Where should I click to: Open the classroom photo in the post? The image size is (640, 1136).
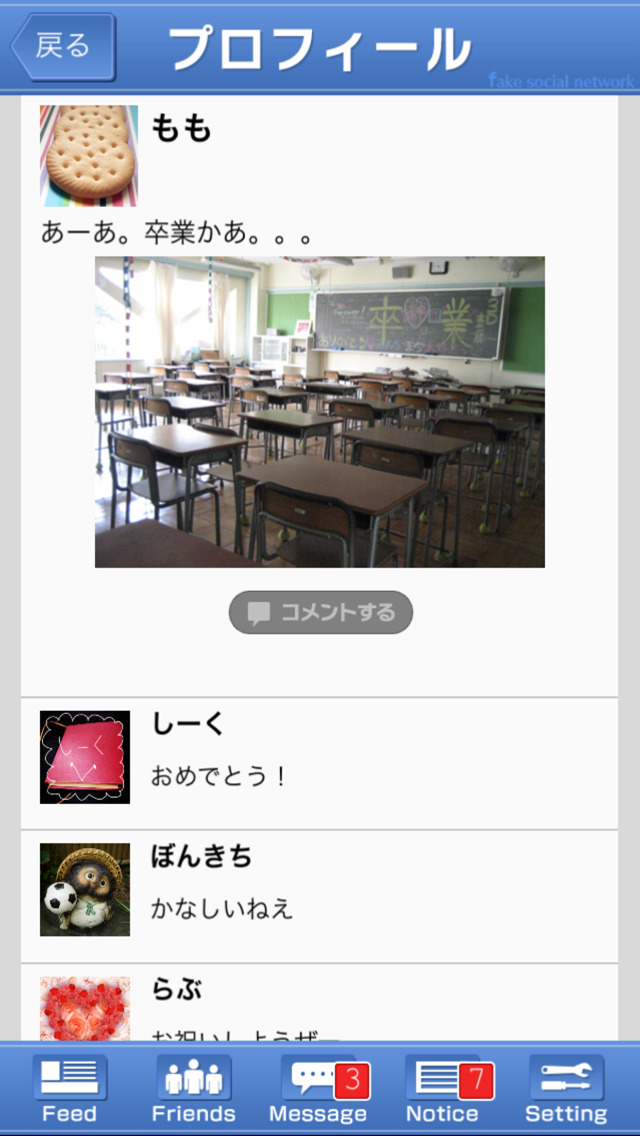pyautogui.click(x=320, y=411)
